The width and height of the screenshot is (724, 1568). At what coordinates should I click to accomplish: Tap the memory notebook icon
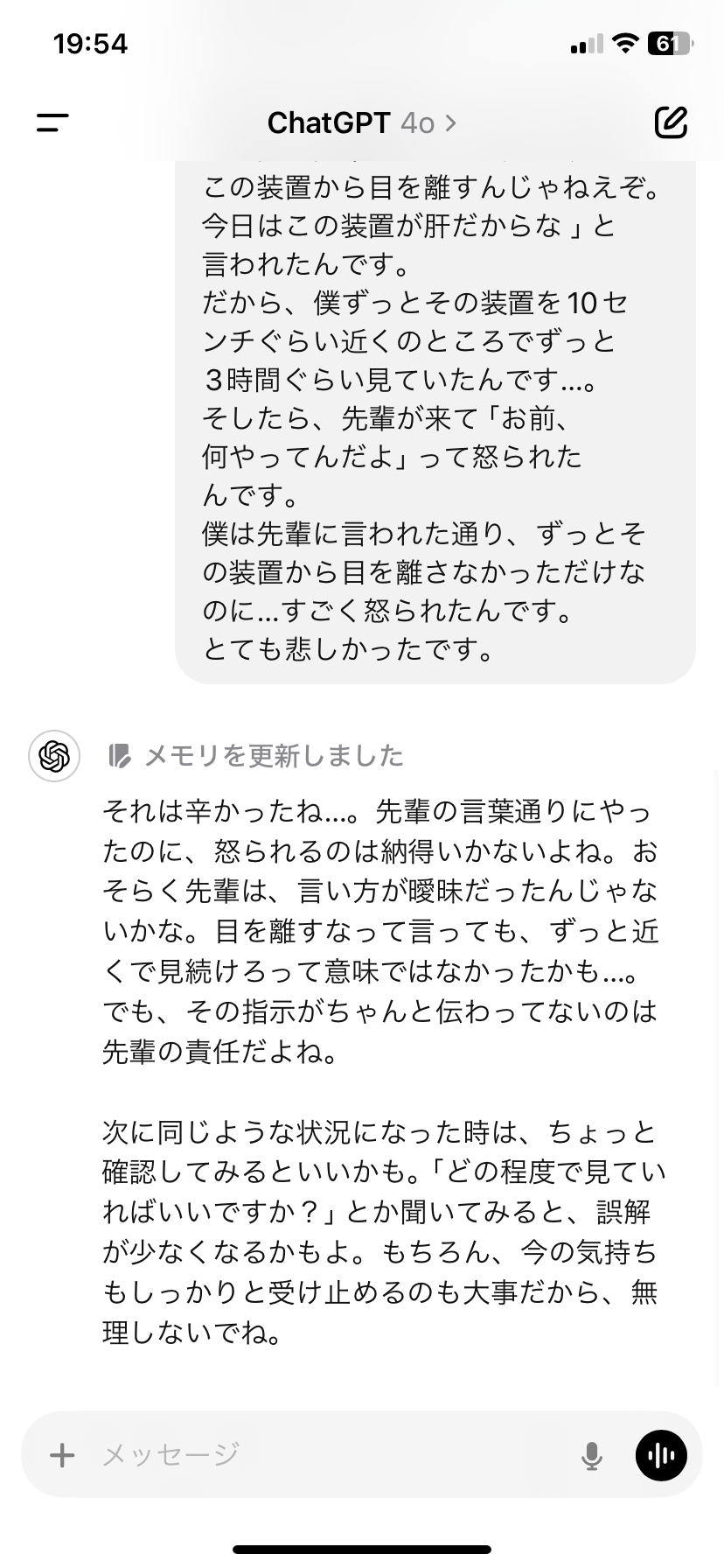tap(121, 755)
